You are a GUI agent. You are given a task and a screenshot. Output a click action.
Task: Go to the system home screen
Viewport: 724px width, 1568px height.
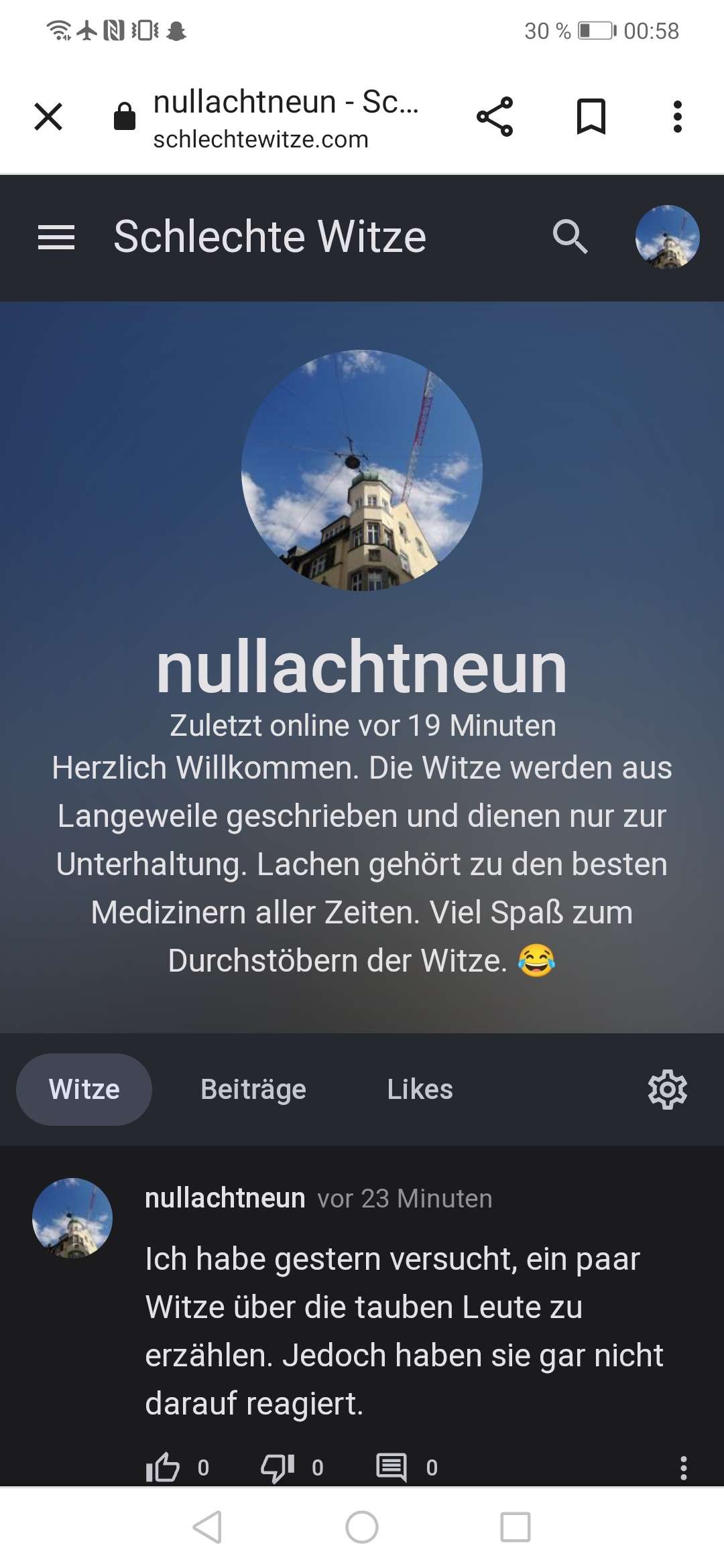(362, 1527)
